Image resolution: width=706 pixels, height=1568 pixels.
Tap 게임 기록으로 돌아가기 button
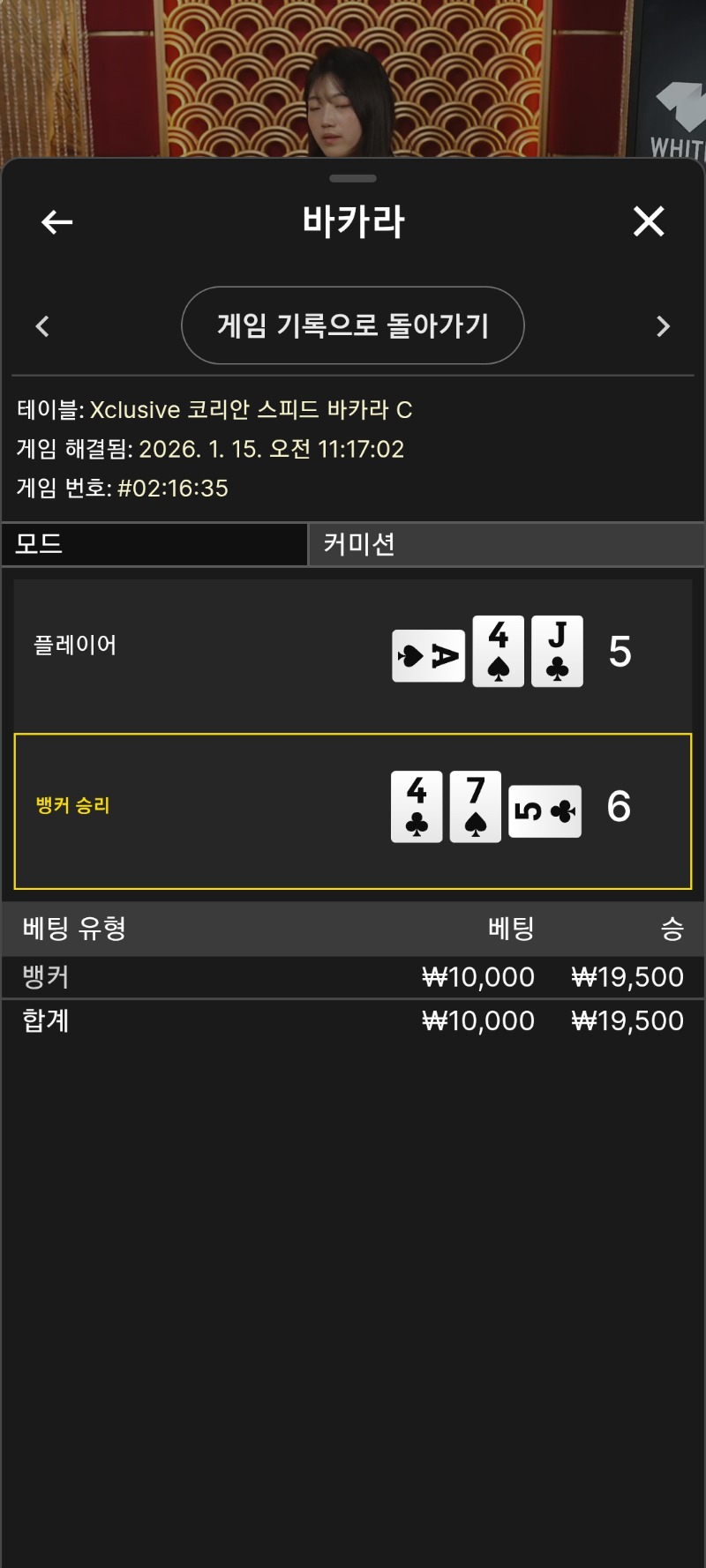pos(353,325)
